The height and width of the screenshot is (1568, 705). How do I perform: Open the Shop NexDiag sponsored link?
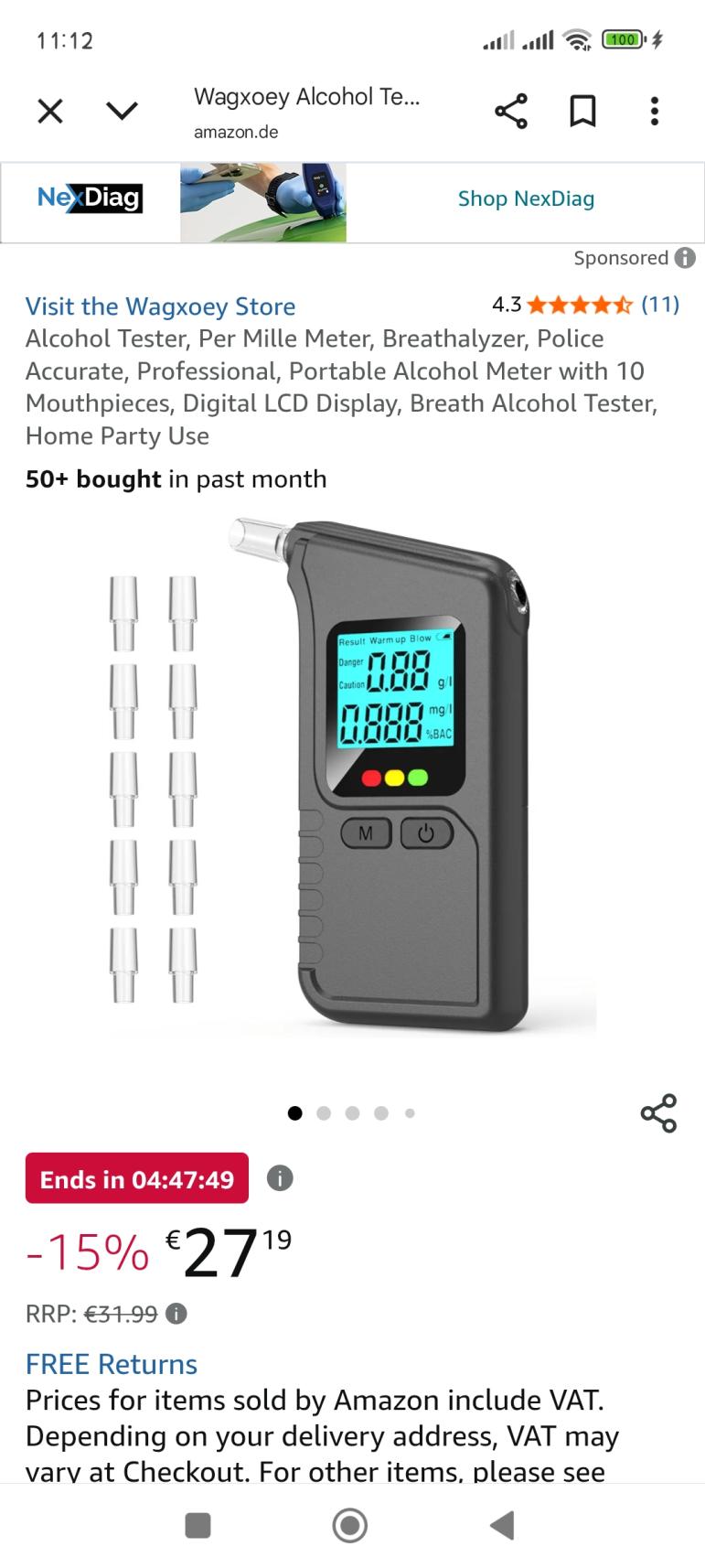click(526, 199)
